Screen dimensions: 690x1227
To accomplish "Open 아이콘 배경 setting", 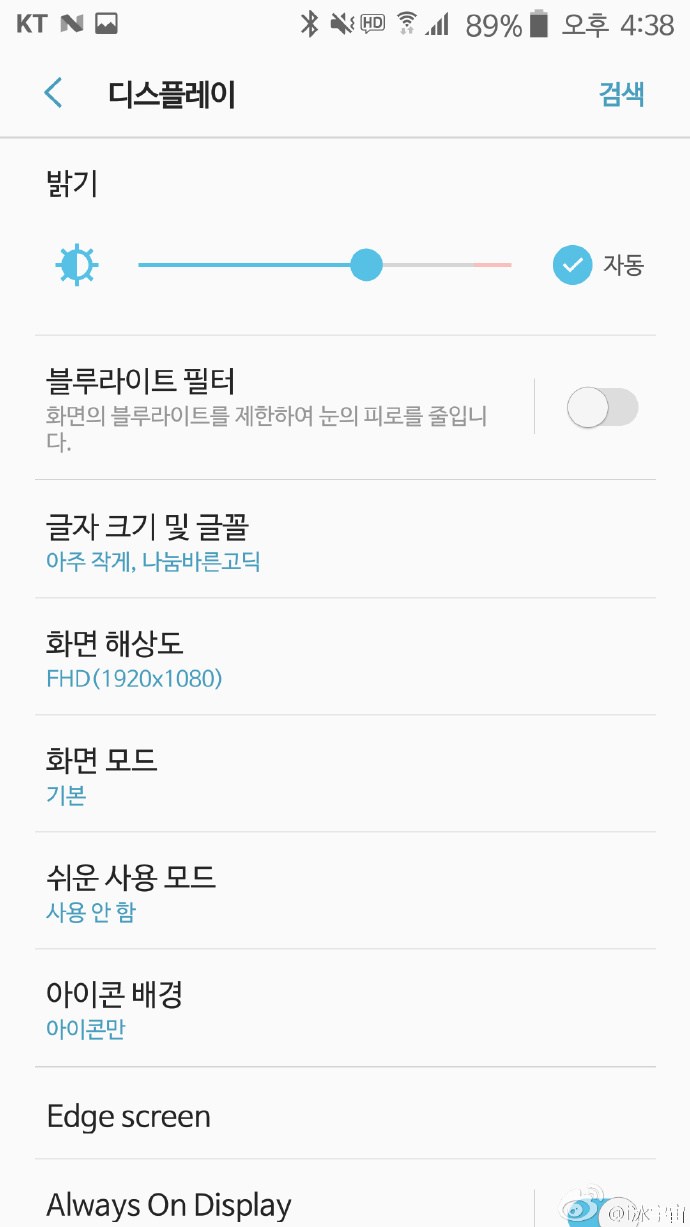I will (x=345, y=1008).
